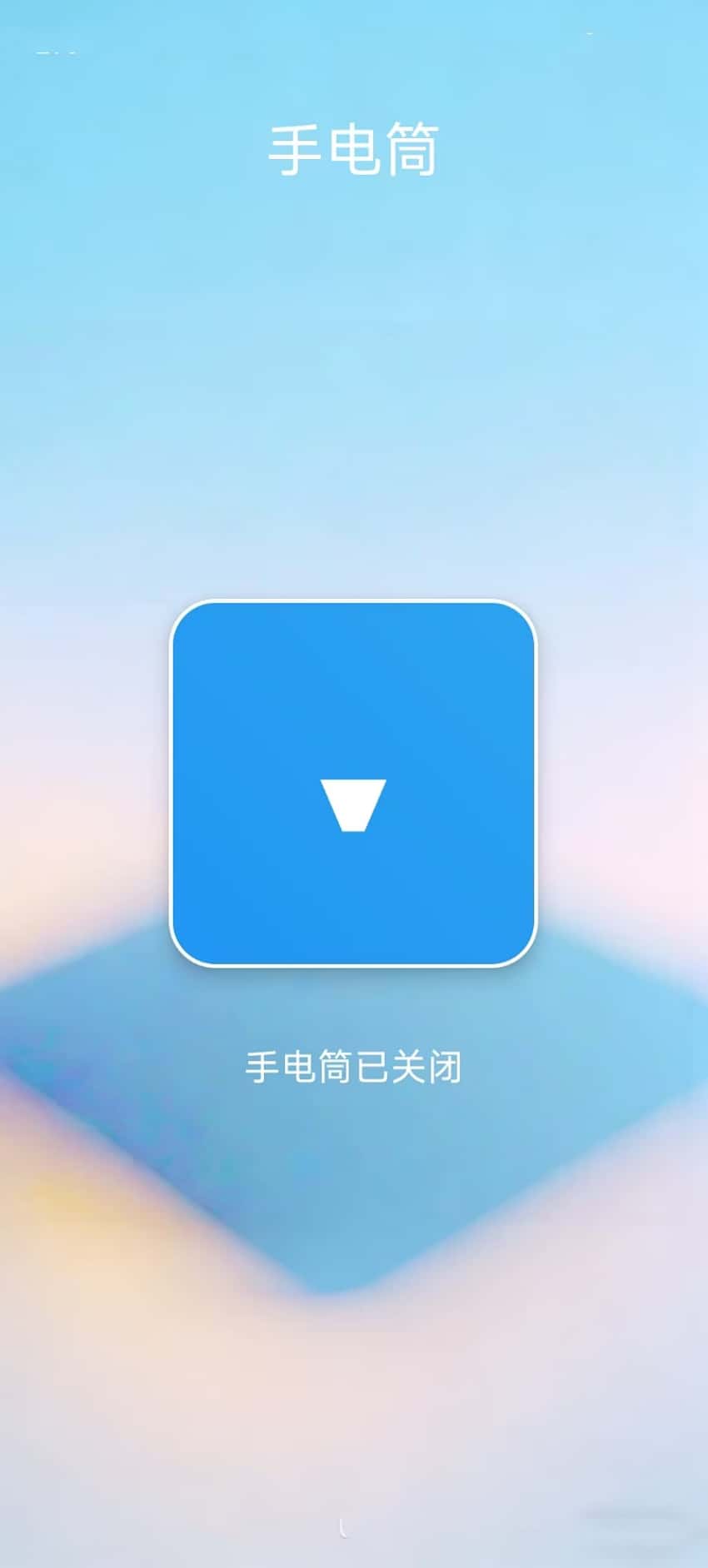The image size is (708, 1568).
Task: Click the 手电筒已关闭 status text
Action: [354, 1068]
